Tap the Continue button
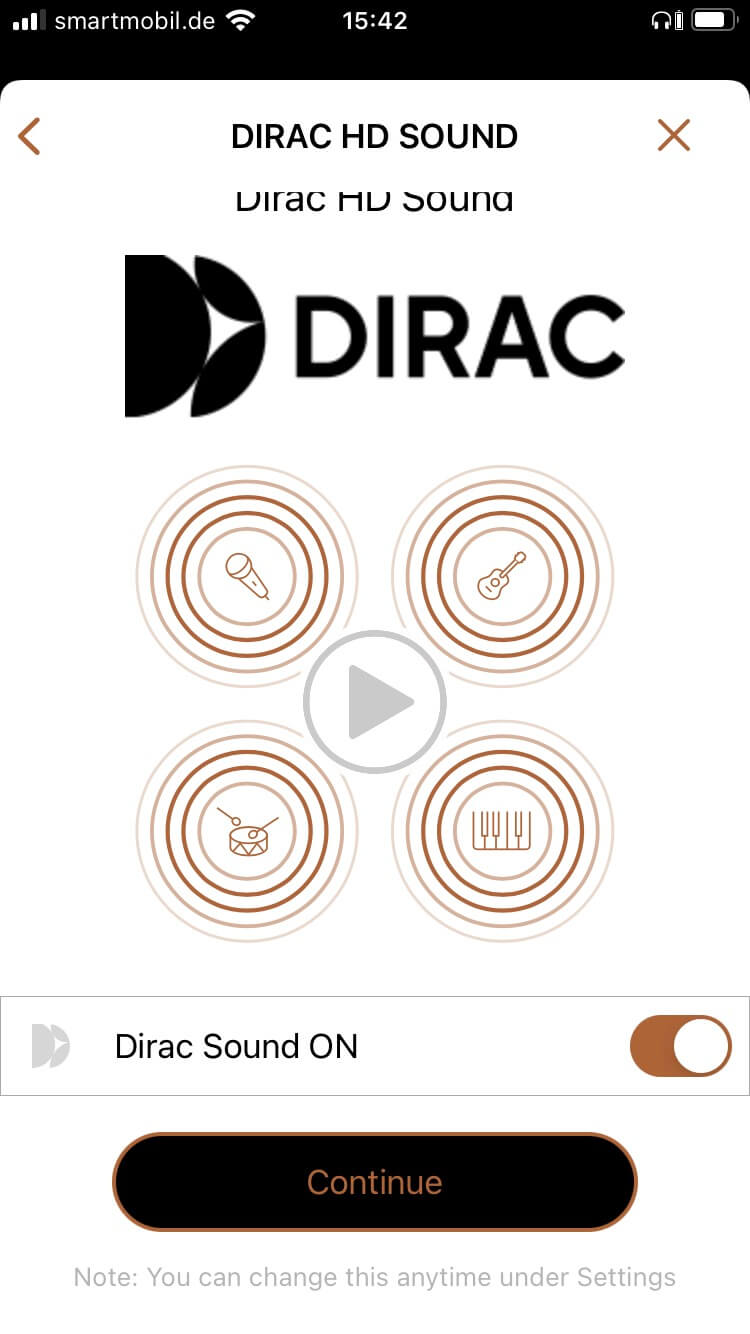Viewport: 750px width, 1334px height. point(375,1182)
